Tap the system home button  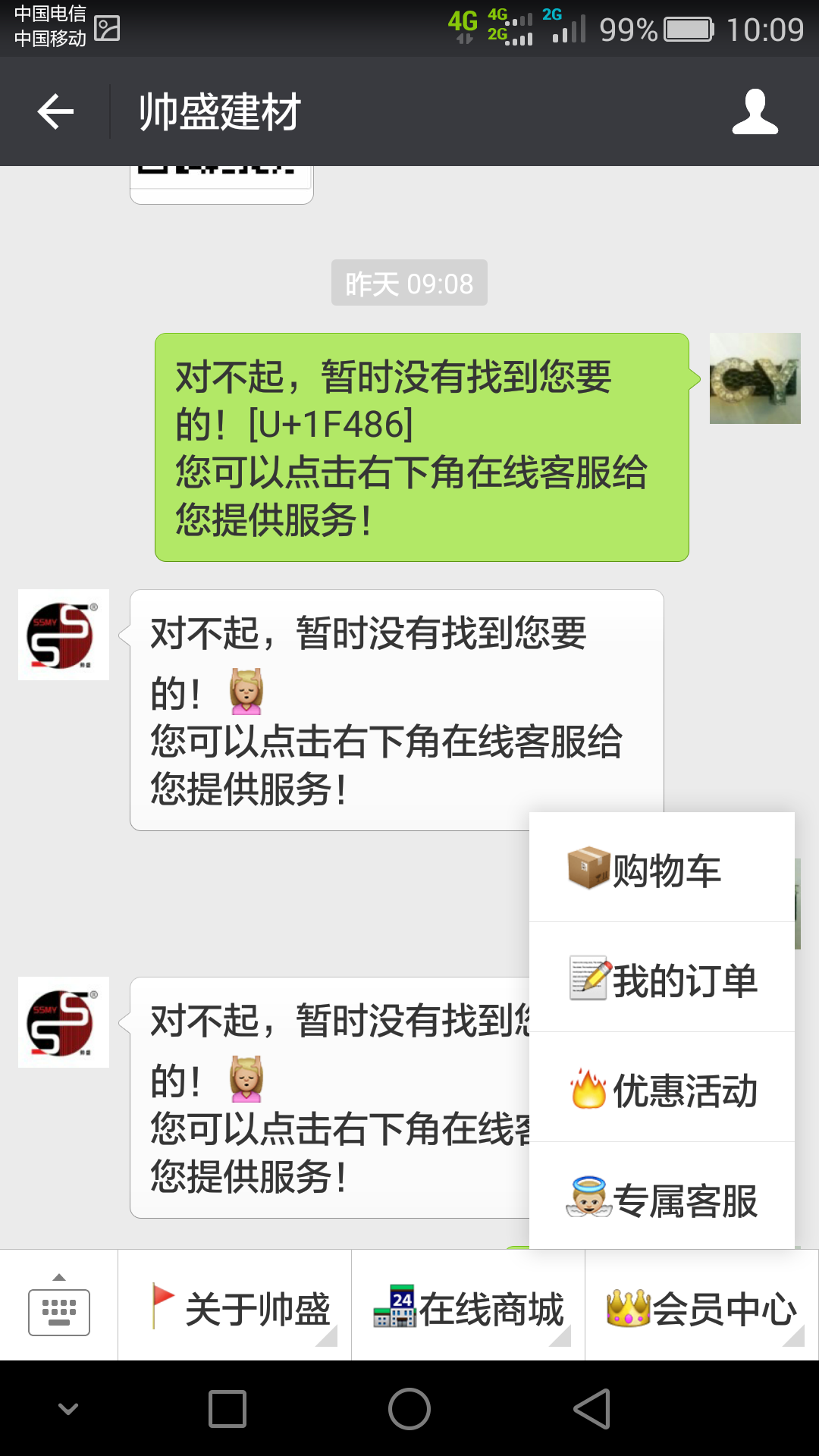tap(409, 1409)
